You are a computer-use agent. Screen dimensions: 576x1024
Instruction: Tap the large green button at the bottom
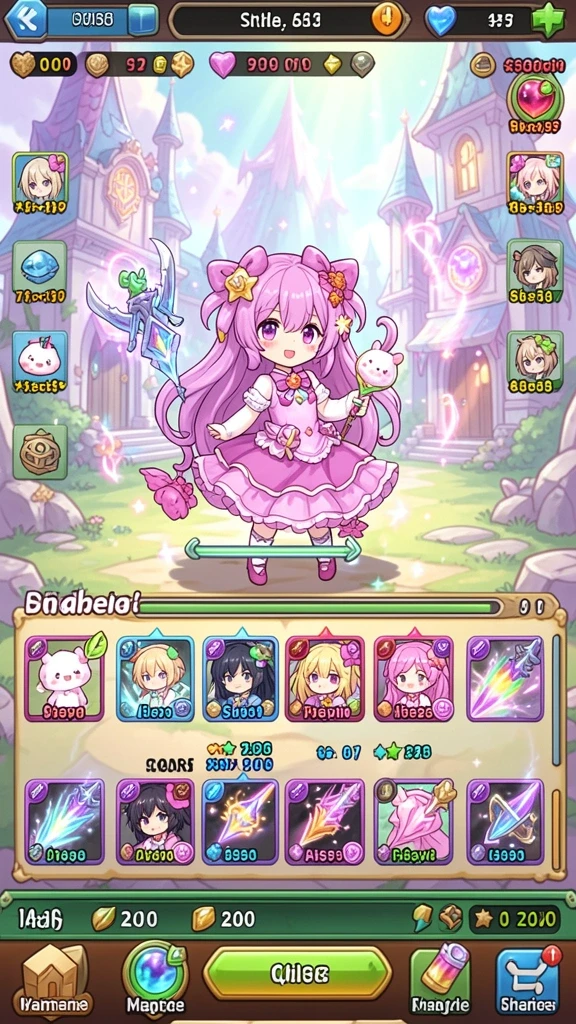pos(298,974)
